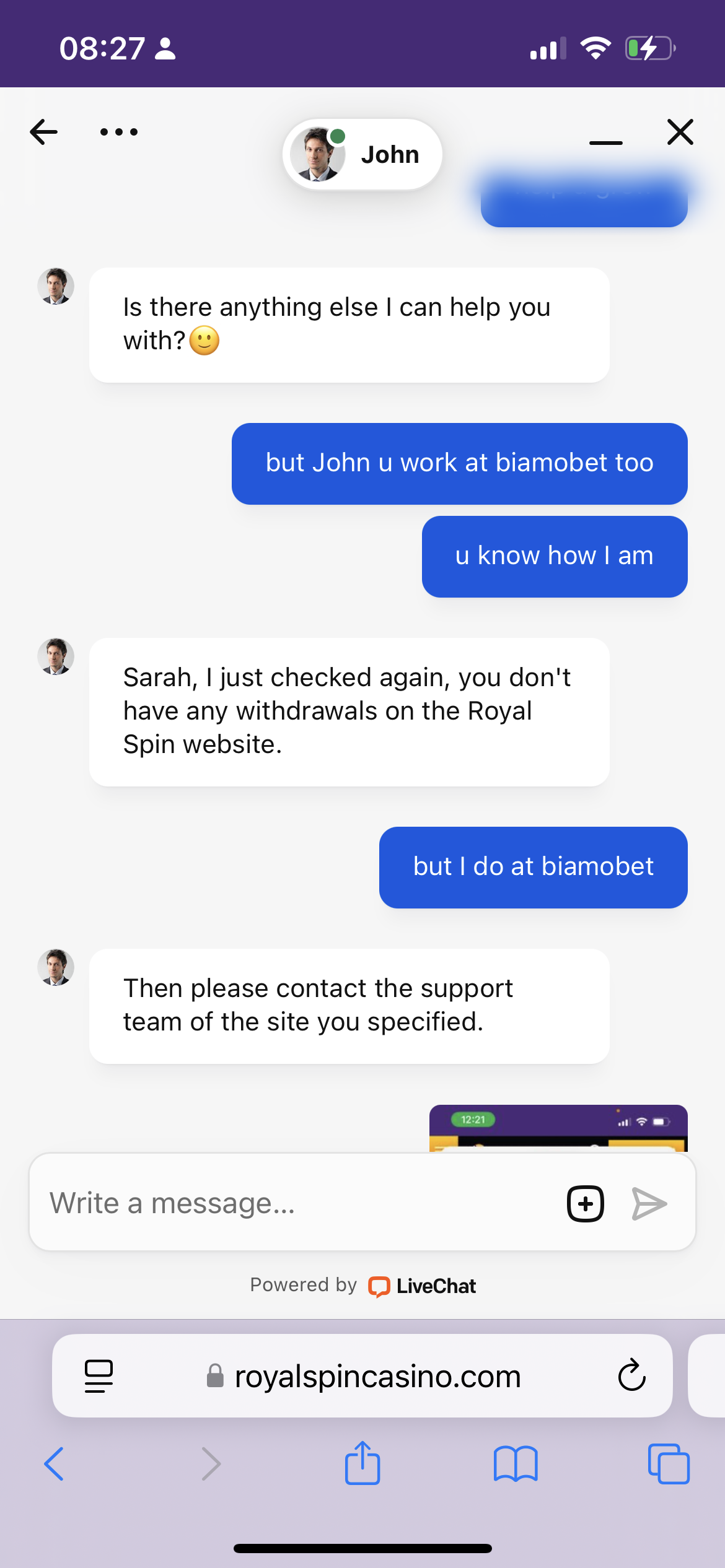Add an attachment with the plus icon
Viewport: 725px width, 1568px height.
[x=585, y=1203]
